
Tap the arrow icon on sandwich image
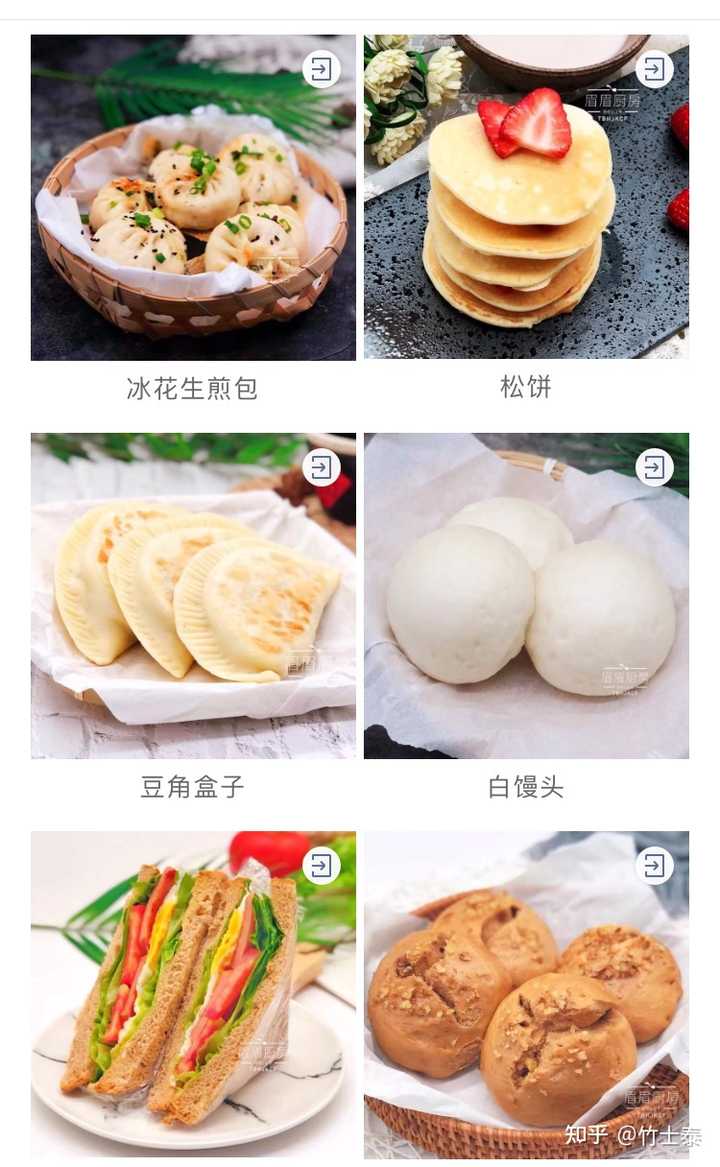coord(322,866)
